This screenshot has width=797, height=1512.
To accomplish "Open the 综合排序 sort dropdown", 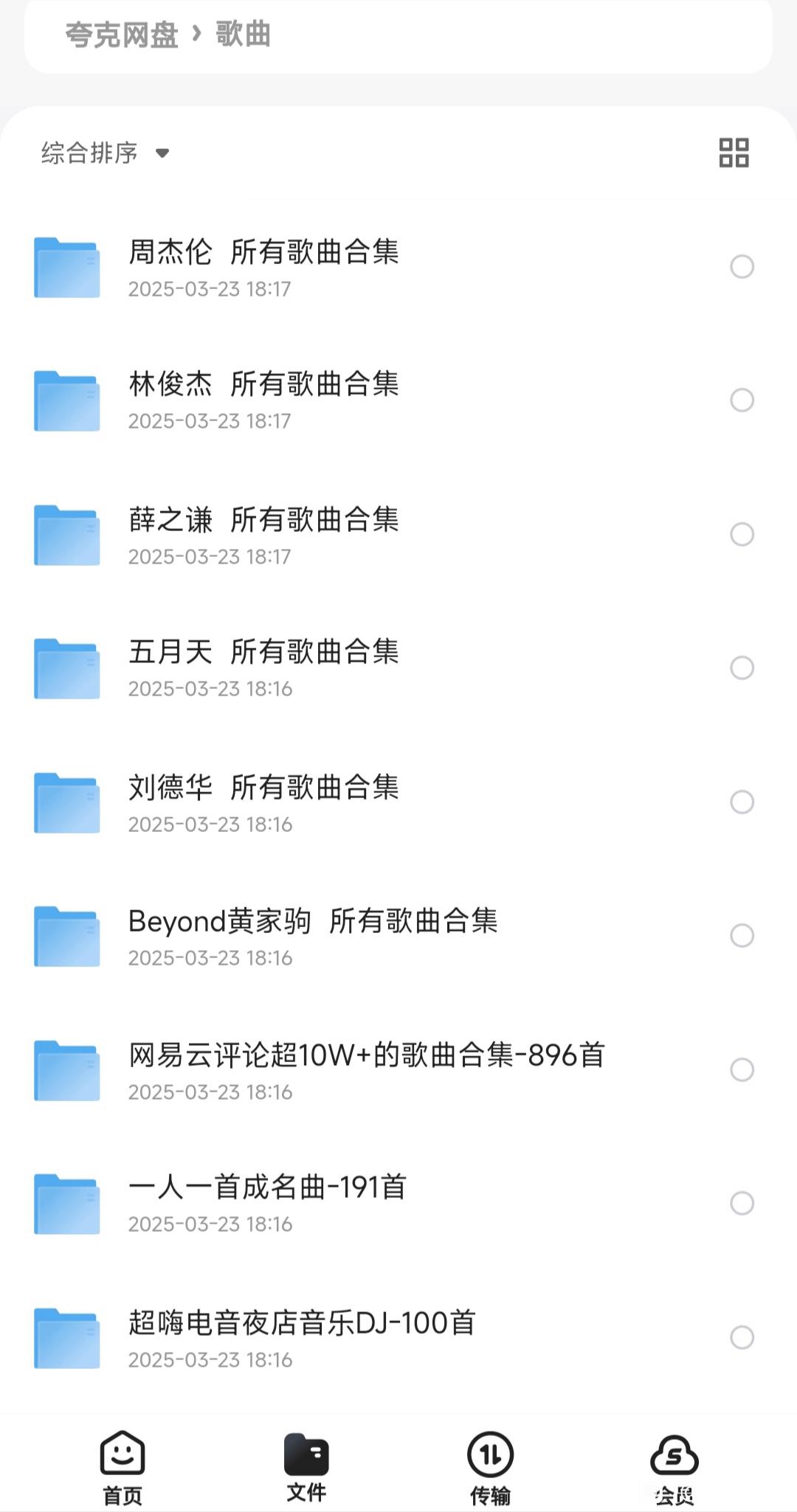I will 106,153.
